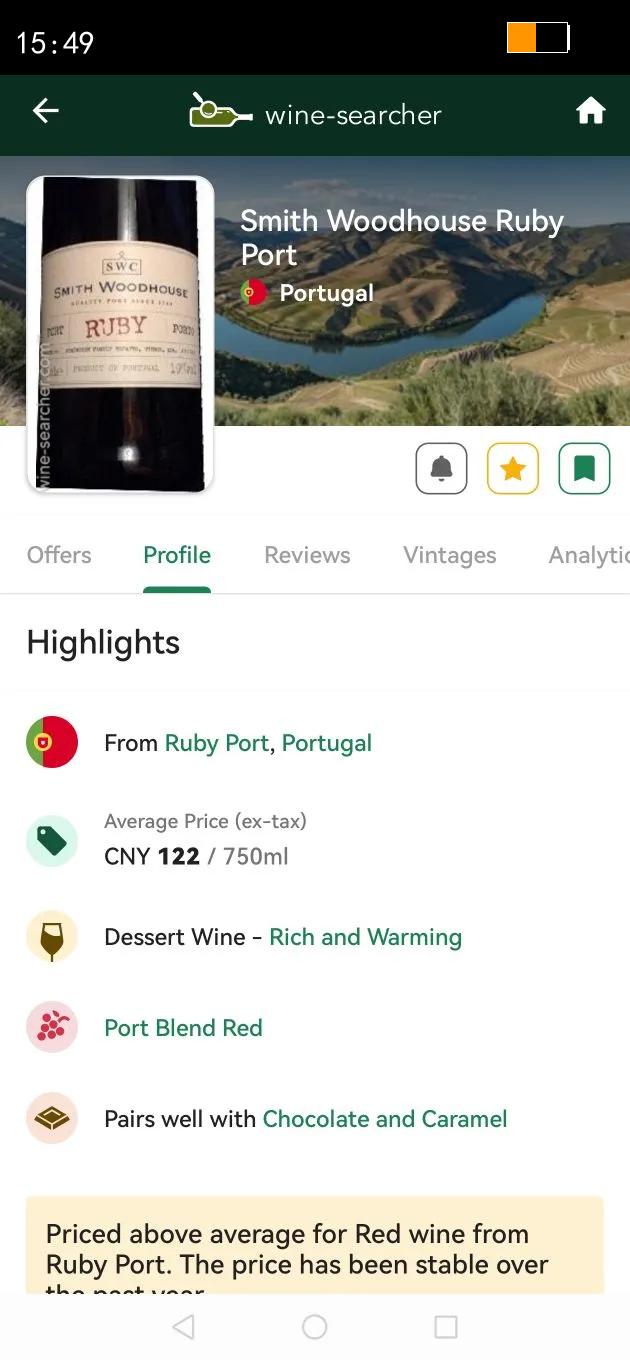View the Vintages tab

tap(449, 555)
